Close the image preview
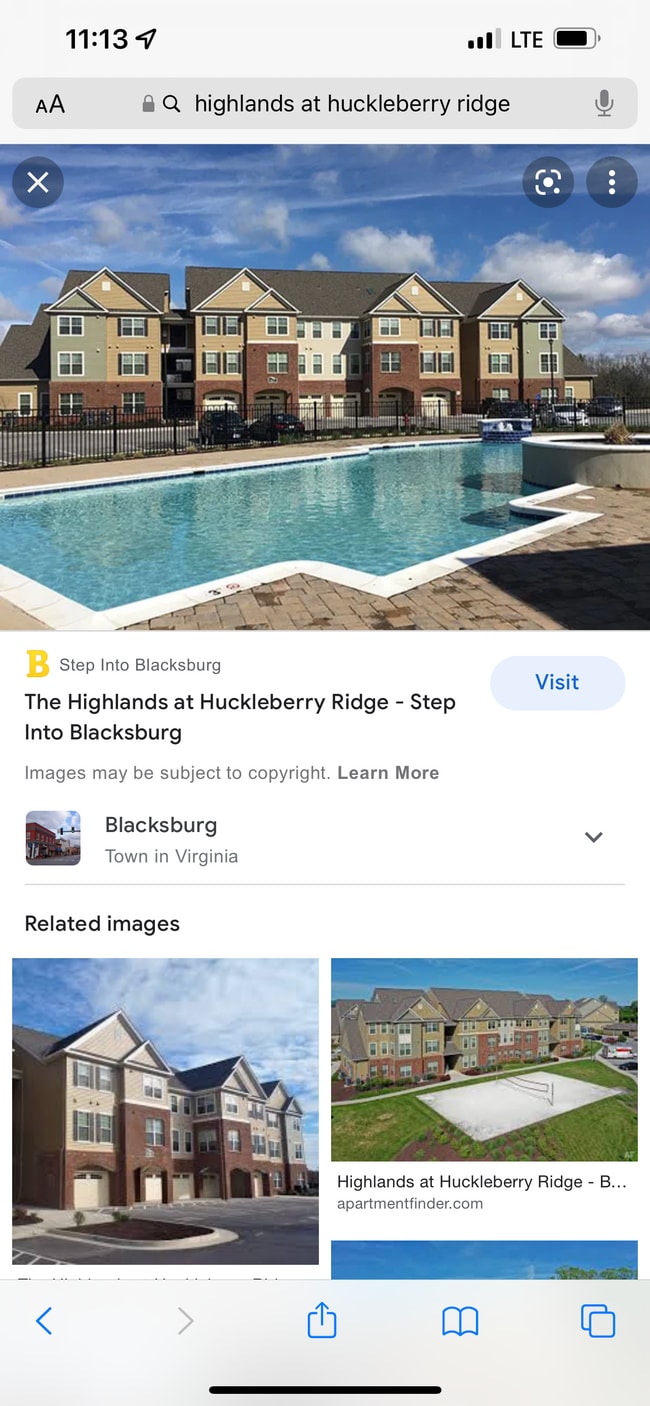650x1406 pixels. (x=38, y=182)
